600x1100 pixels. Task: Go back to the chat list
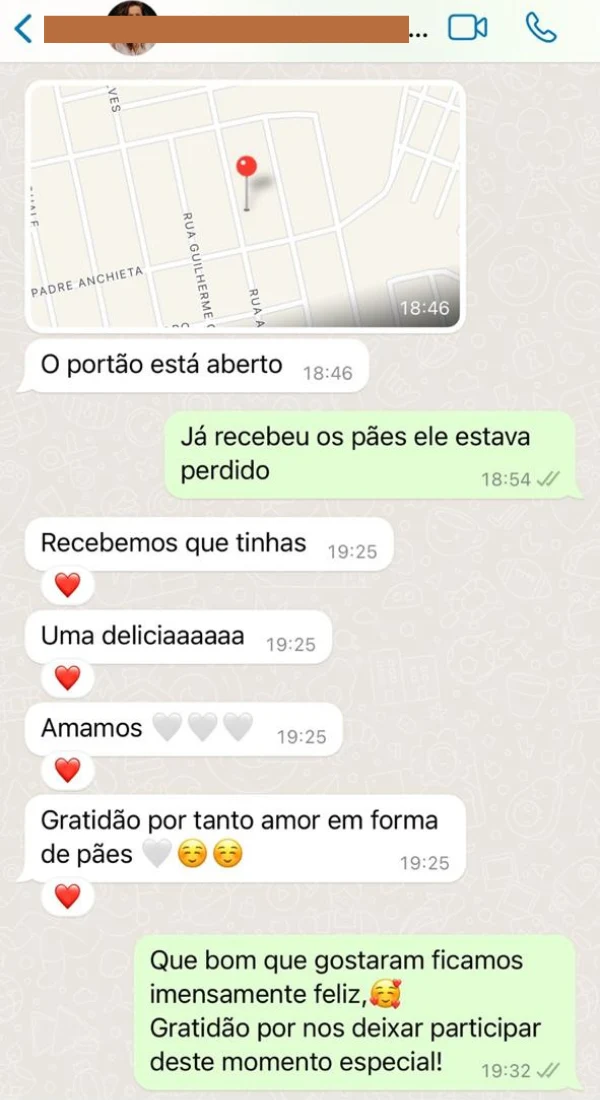click(23, 29)
